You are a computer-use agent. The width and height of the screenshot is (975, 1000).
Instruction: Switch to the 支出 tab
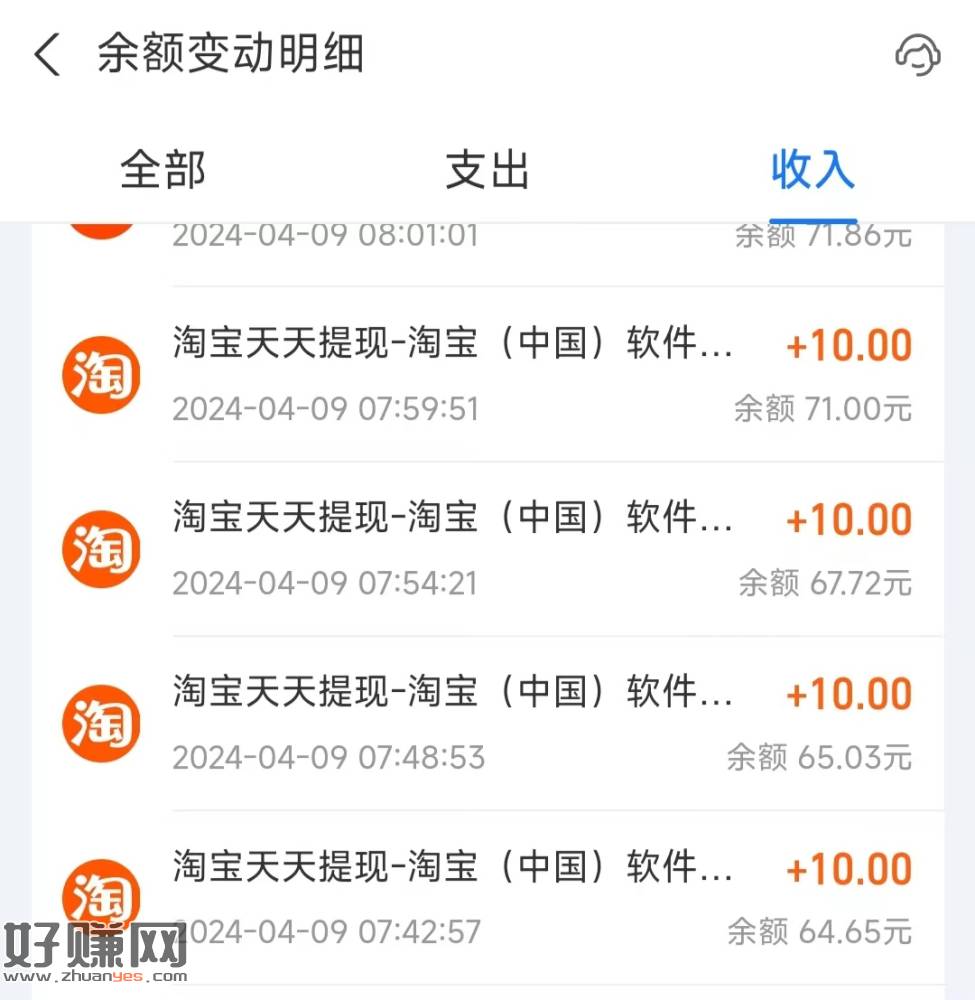pos(487,170)
